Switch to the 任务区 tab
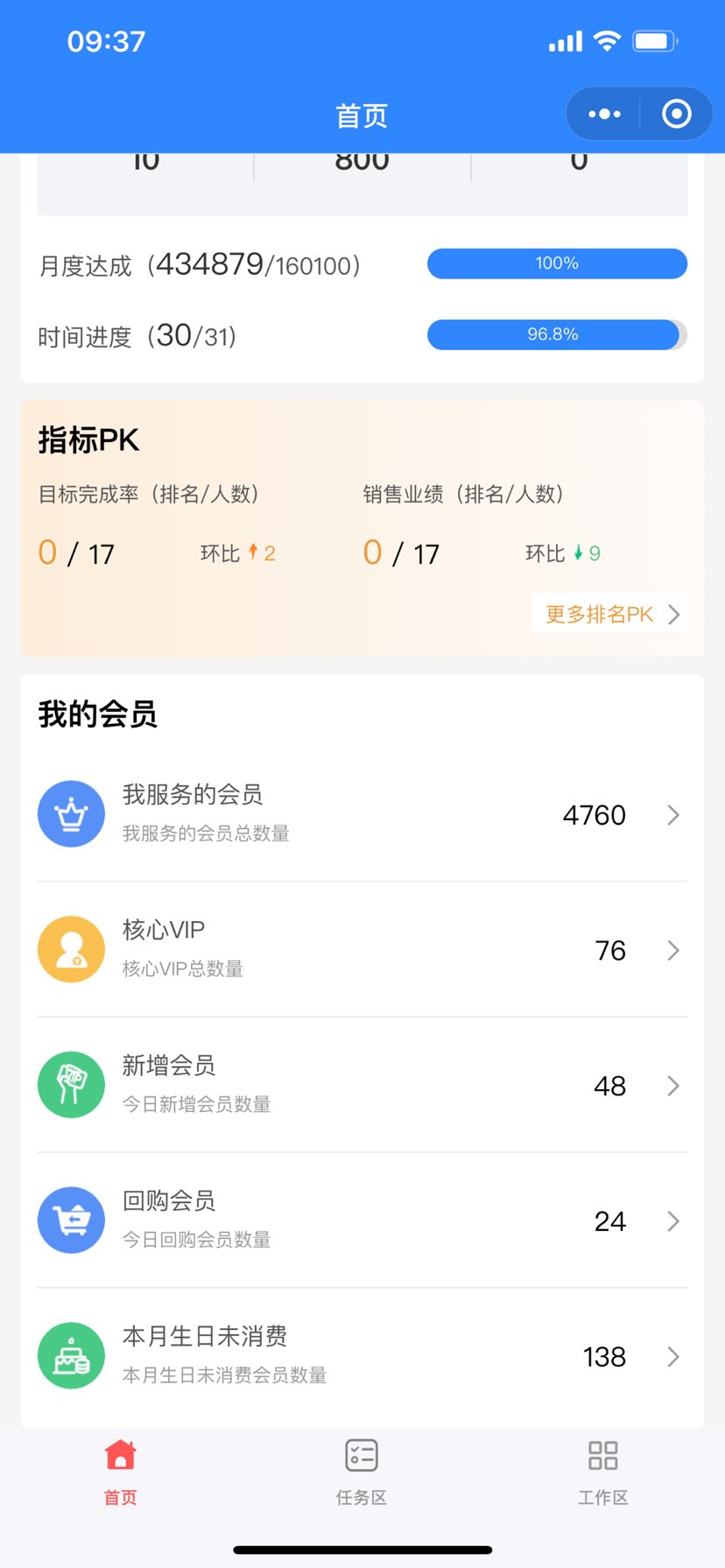 (362, 1473)
